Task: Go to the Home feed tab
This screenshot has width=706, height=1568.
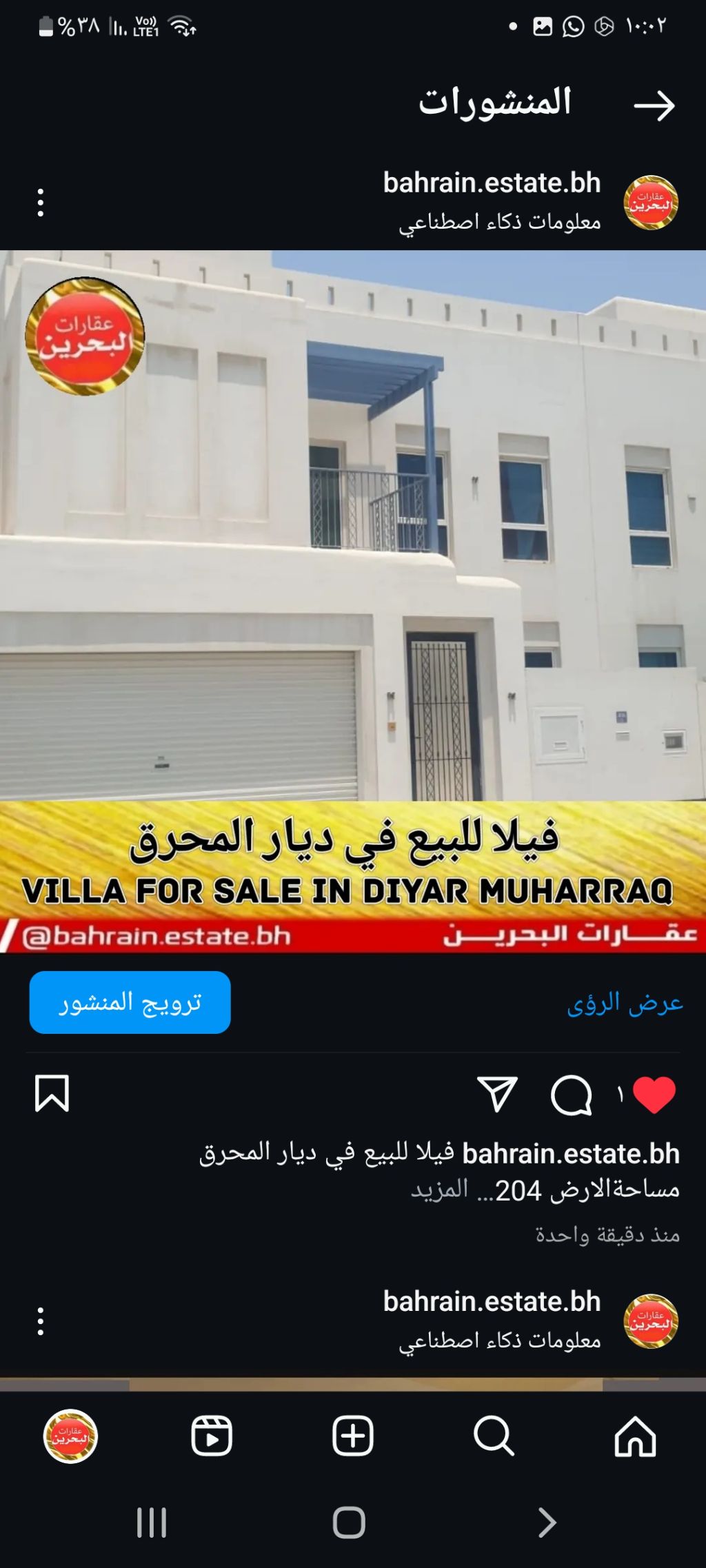Action: coord(635,1436)
